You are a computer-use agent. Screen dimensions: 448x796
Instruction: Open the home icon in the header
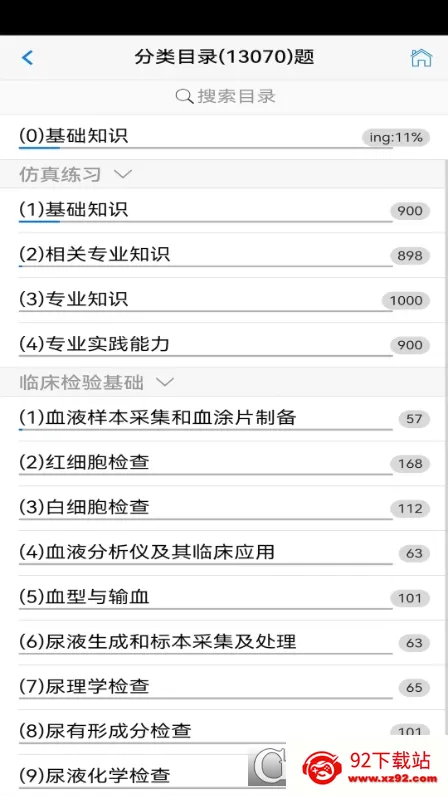point(421,58)
